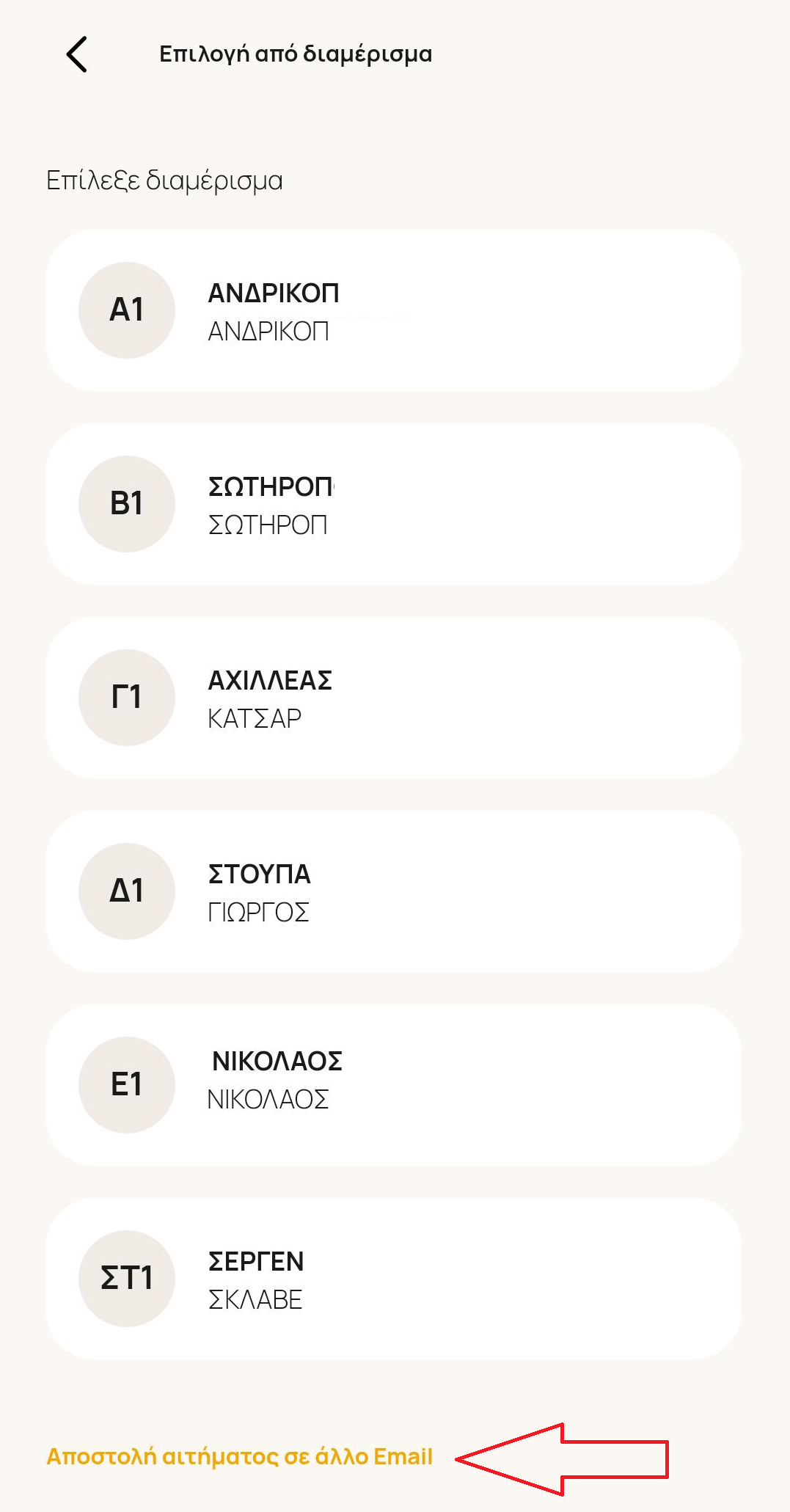This screenshot has height=1512, width=790.
Task: Choose apartment B1 ΣΩΤΗΡΟΠ
Action: 394,504
